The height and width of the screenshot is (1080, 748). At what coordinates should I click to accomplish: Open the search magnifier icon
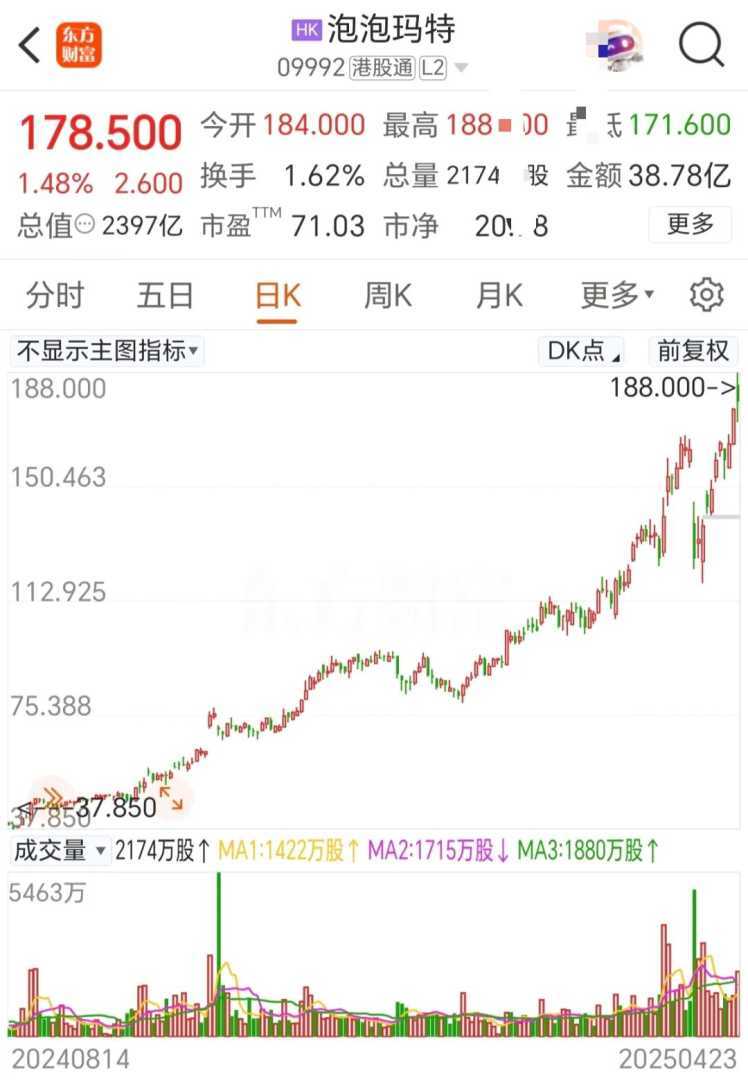701,45
